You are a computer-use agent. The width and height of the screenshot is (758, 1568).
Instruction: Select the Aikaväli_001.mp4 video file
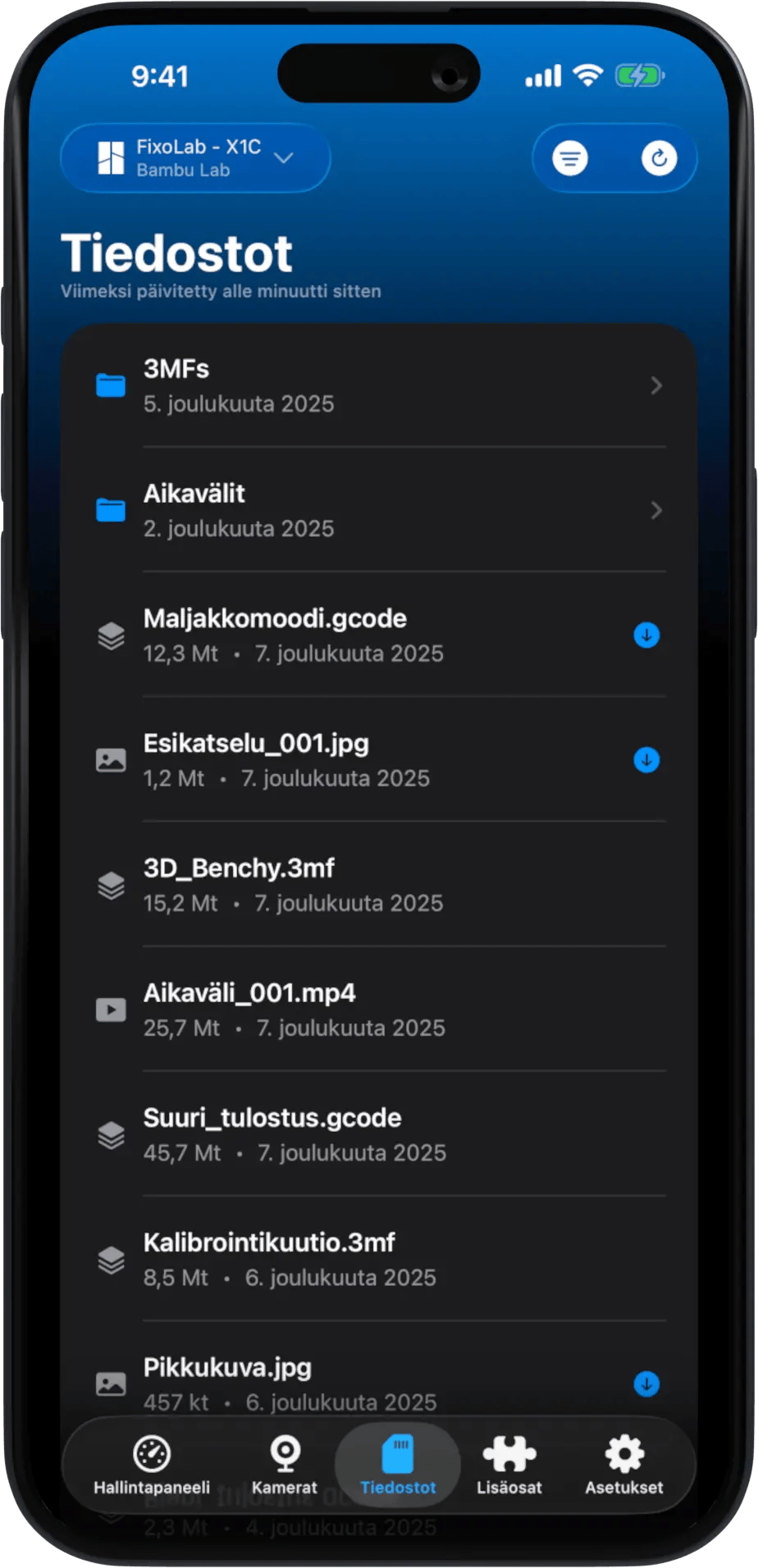click(377, 1010)
